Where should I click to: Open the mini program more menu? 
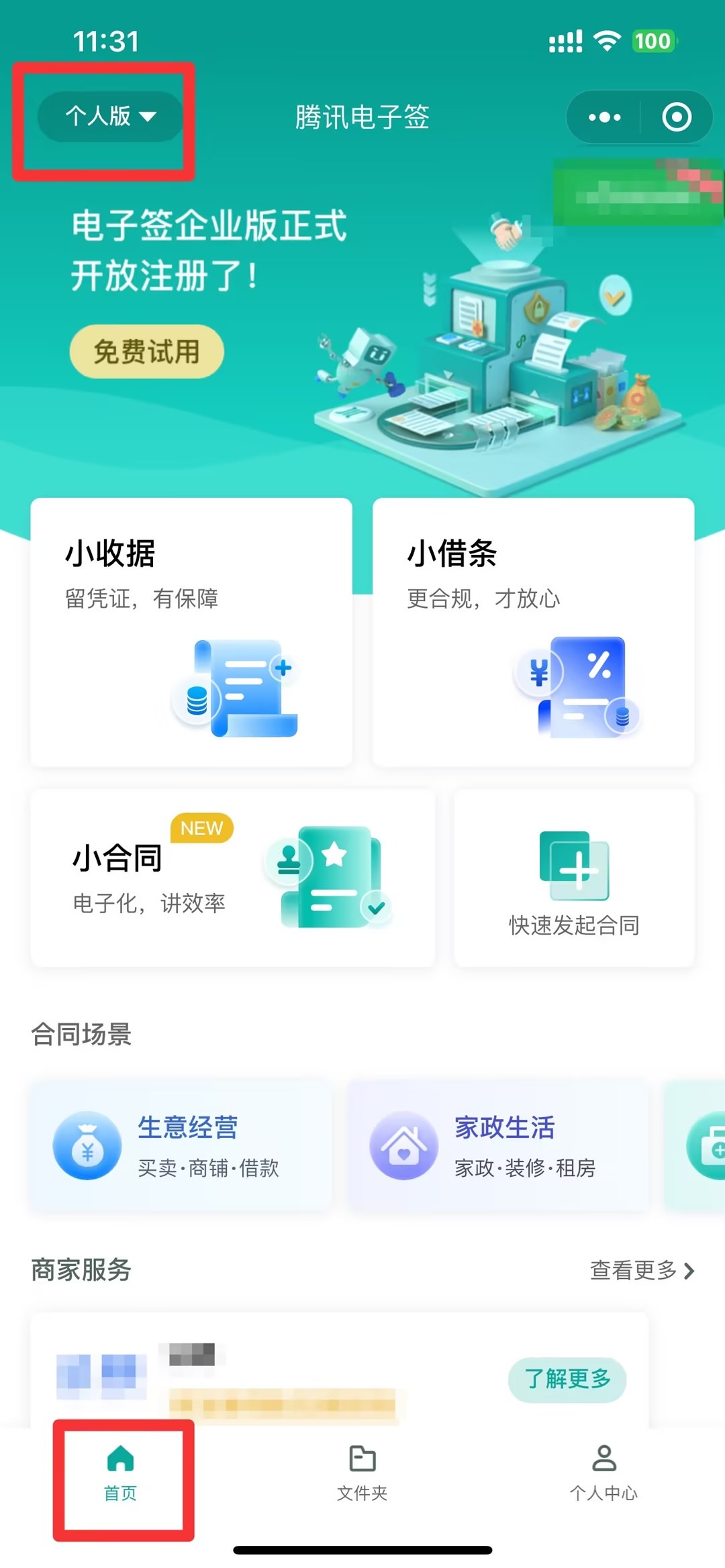(604, 117)
